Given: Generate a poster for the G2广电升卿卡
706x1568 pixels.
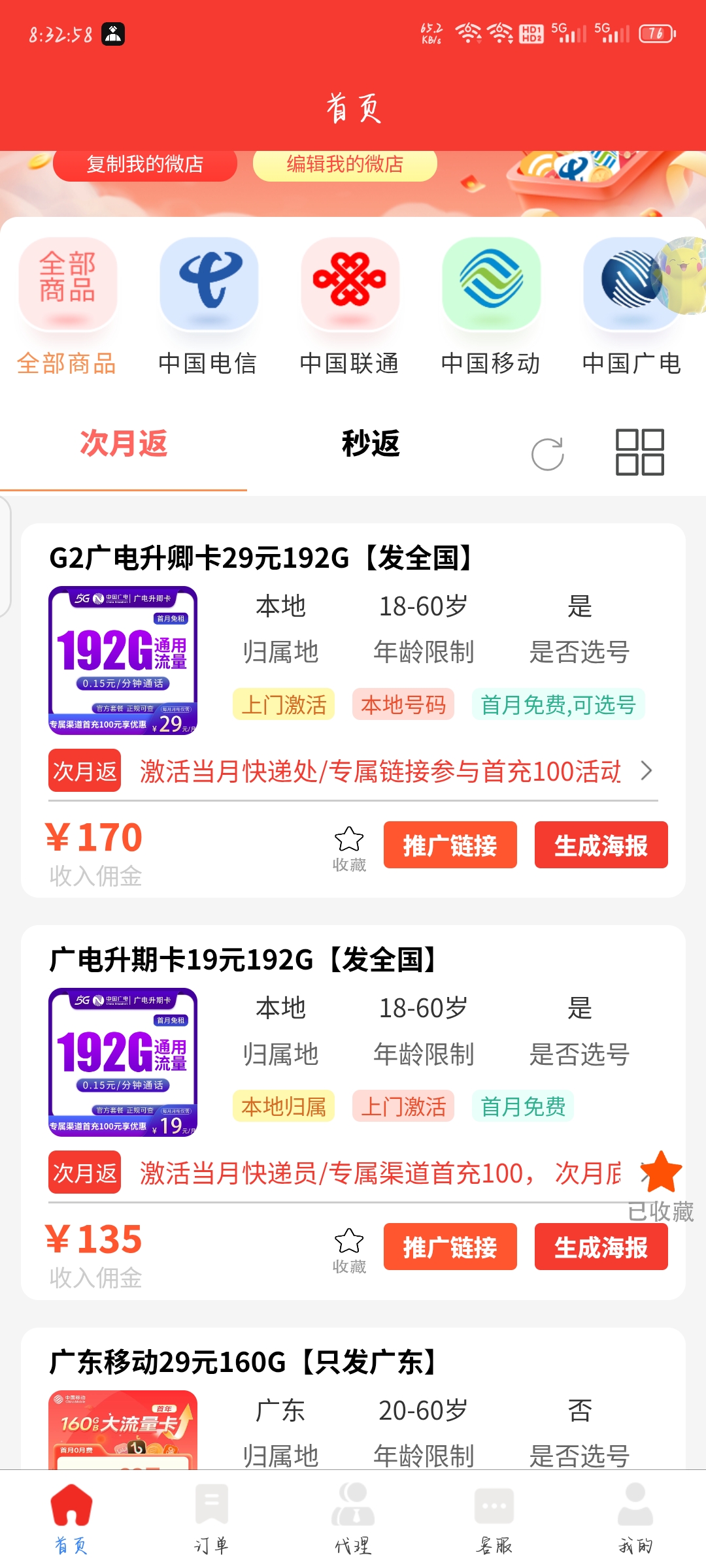Looking at the screenshot, I should (x=601, y=845).
